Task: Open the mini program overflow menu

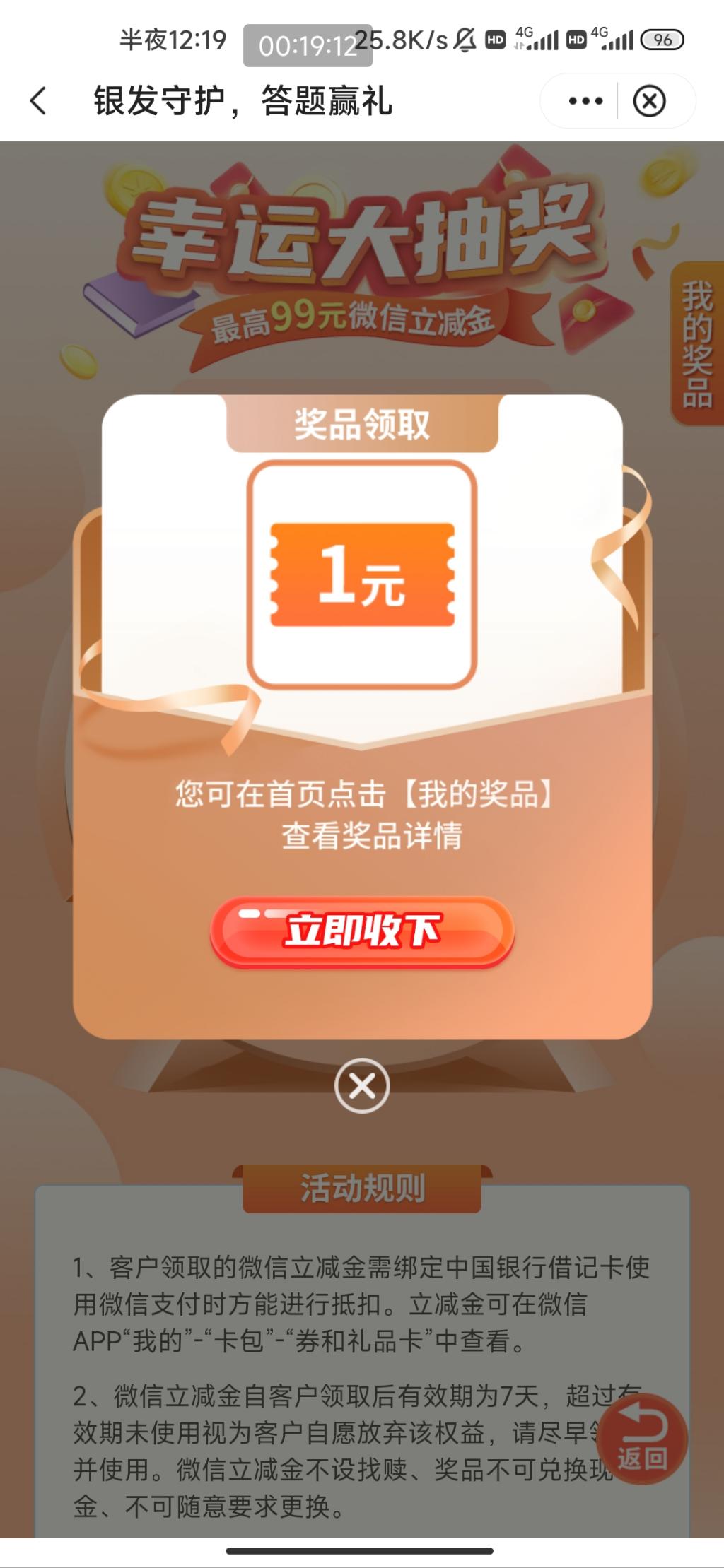Action: (x=585, y=101)
